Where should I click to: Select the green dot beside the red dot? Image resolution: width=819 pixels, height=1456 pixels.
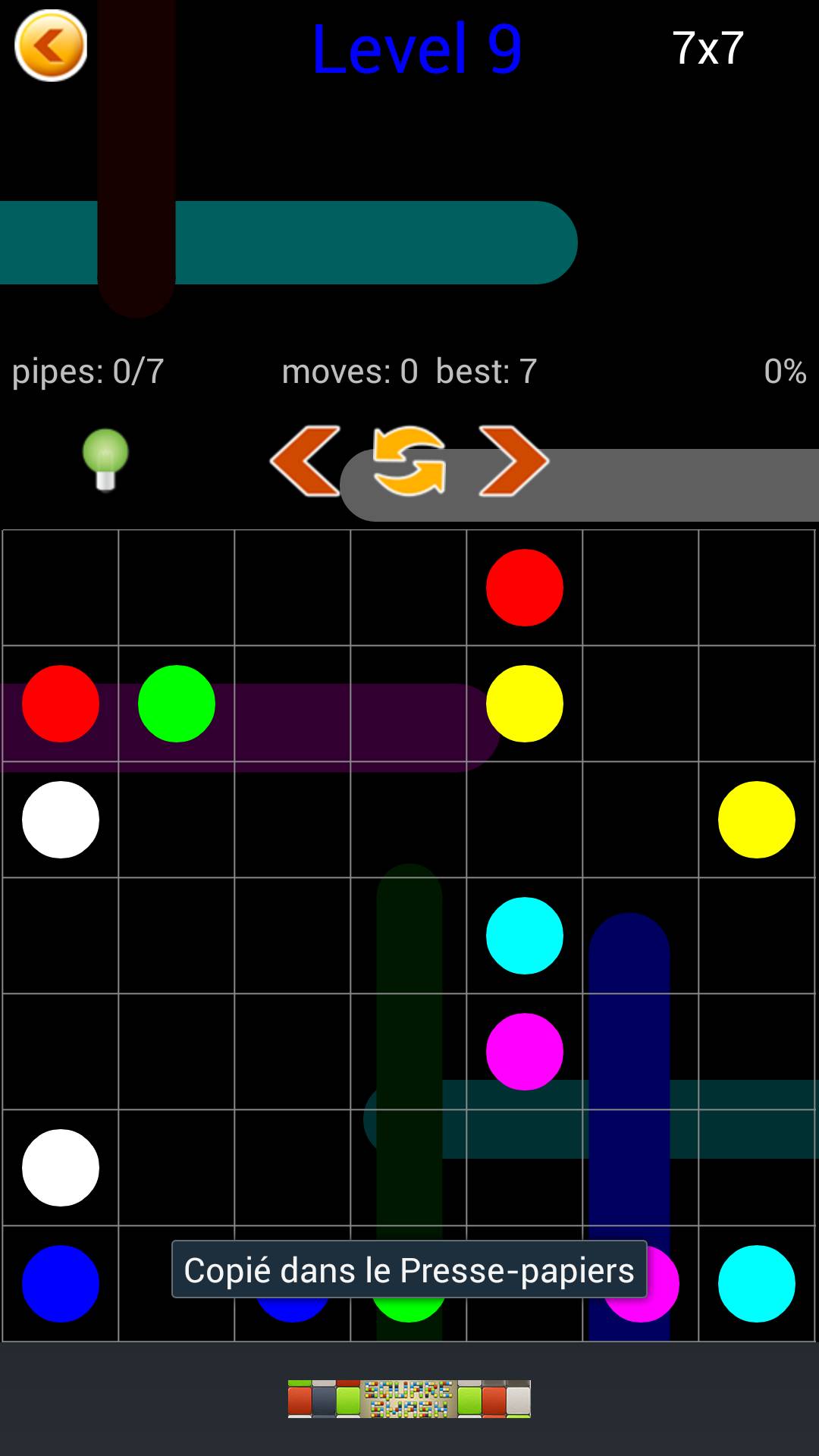click(x=177, y=704)
